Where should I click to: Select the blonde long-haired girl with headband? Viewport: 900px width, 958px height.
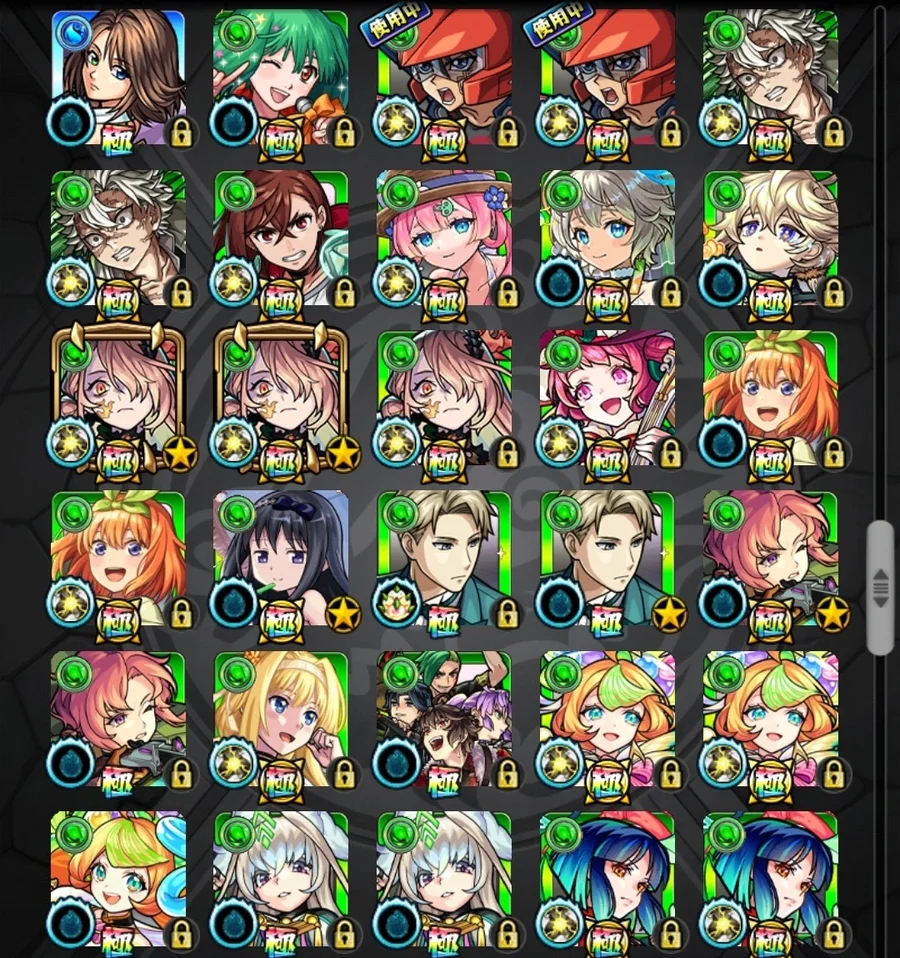tap(281, 718)
